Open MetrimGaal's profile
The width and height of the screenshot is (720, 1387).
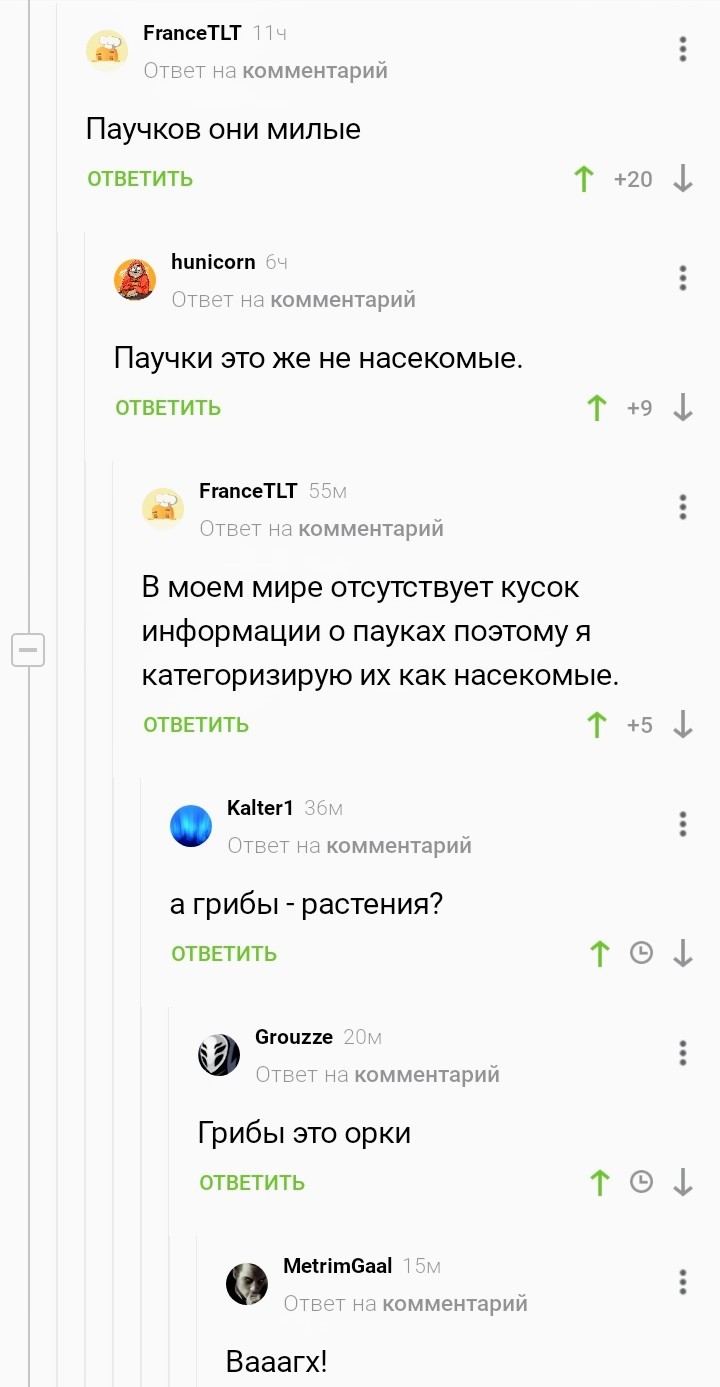(x=337, y=1266)
